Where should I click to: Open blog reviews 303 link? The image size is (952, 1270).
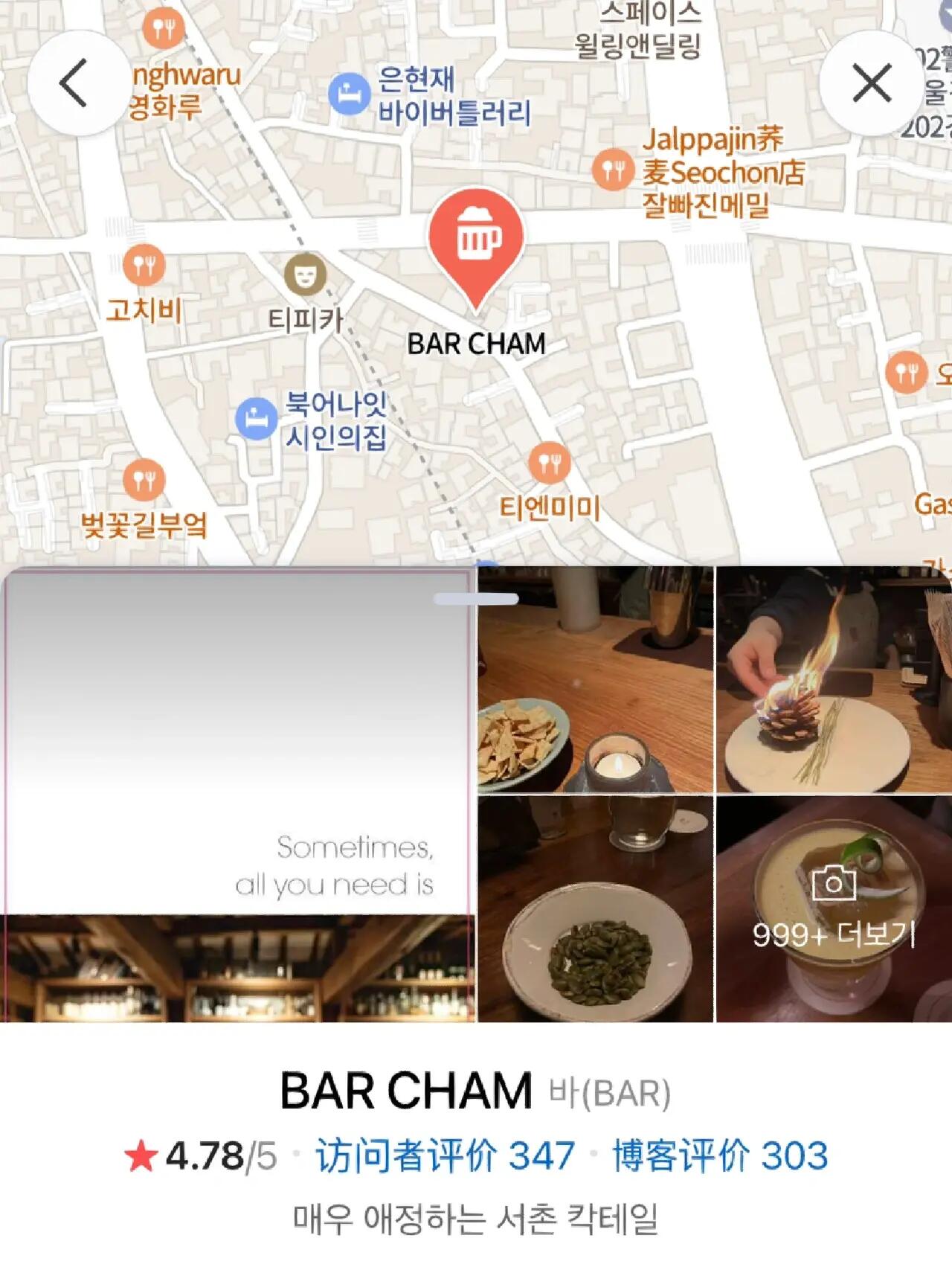click(719, 1155)
